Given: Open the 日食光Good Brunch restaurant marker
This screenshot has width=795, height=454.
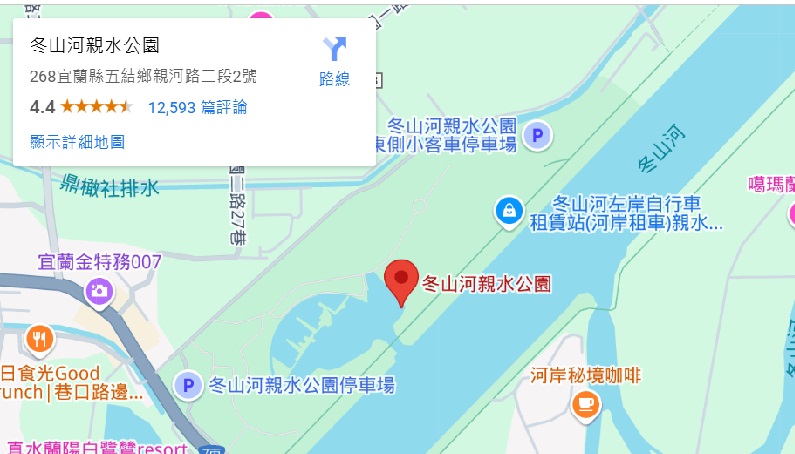Looking at the screenshot, I should pyautogui.click(x=39, y=339).
